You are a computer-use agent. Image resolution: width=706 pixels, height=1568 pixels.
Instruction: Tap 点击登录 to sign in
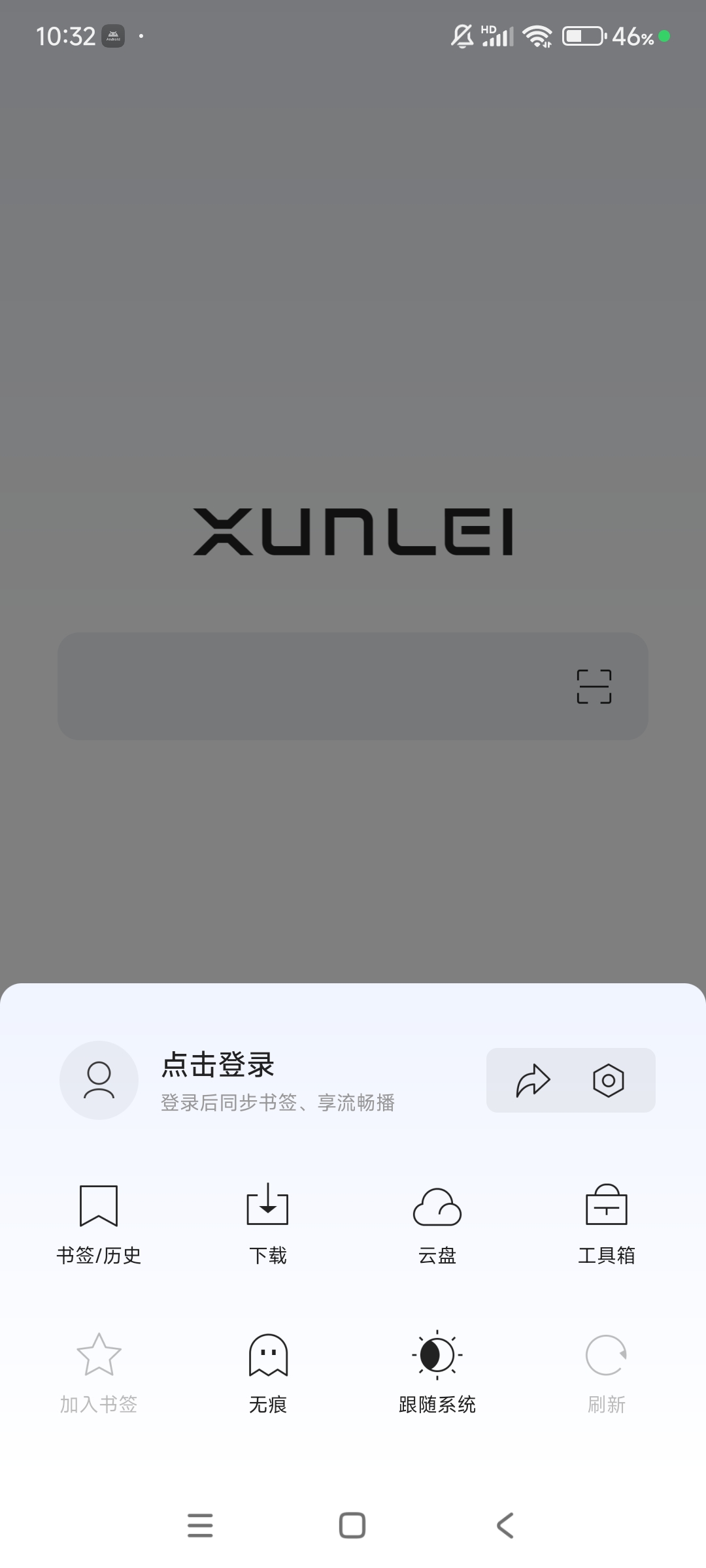click(218, 1065)
